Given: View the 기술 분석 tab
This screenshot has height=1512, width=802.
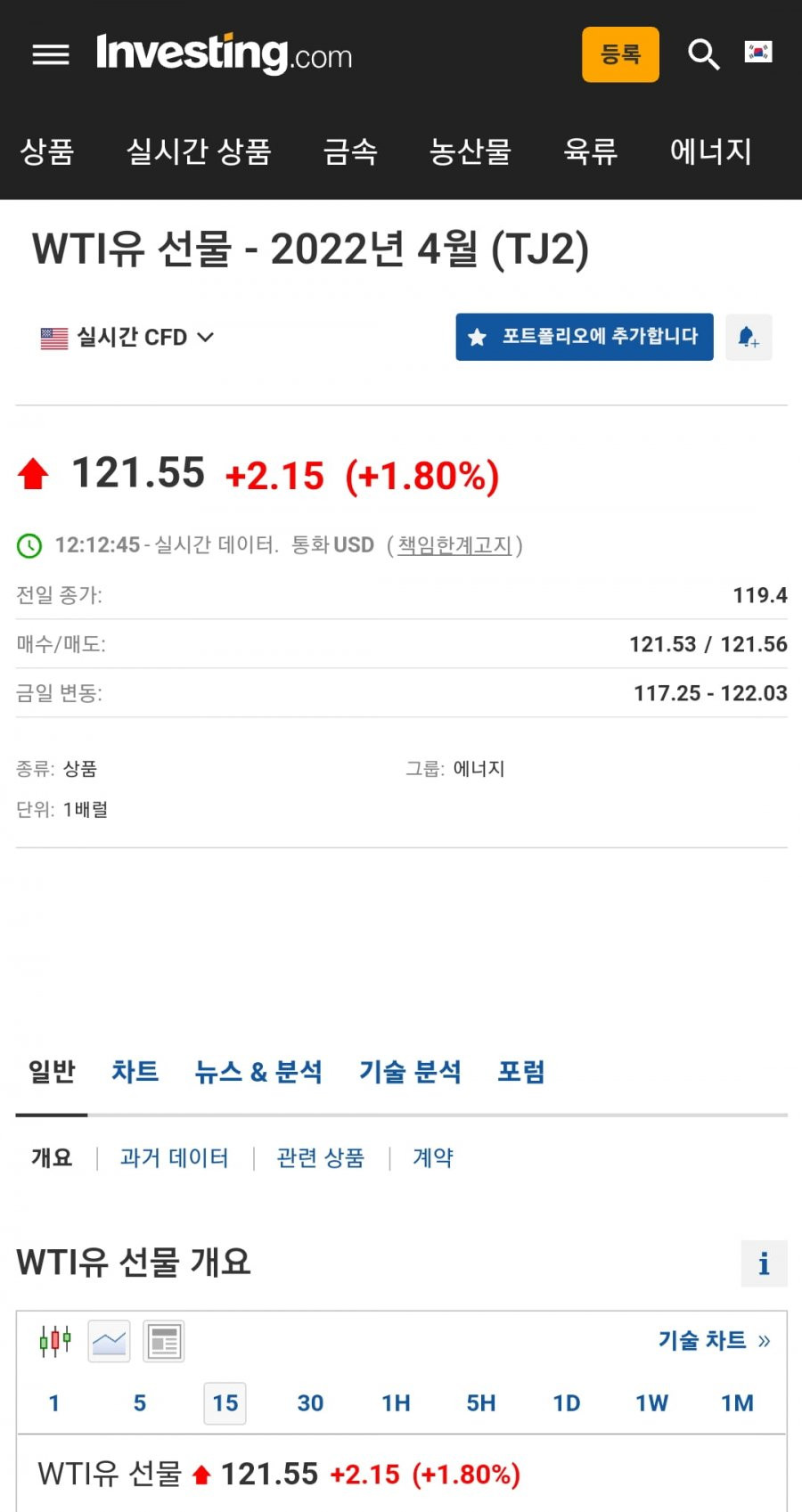Looking at the screenshot, I should [x=410, y=1071].
